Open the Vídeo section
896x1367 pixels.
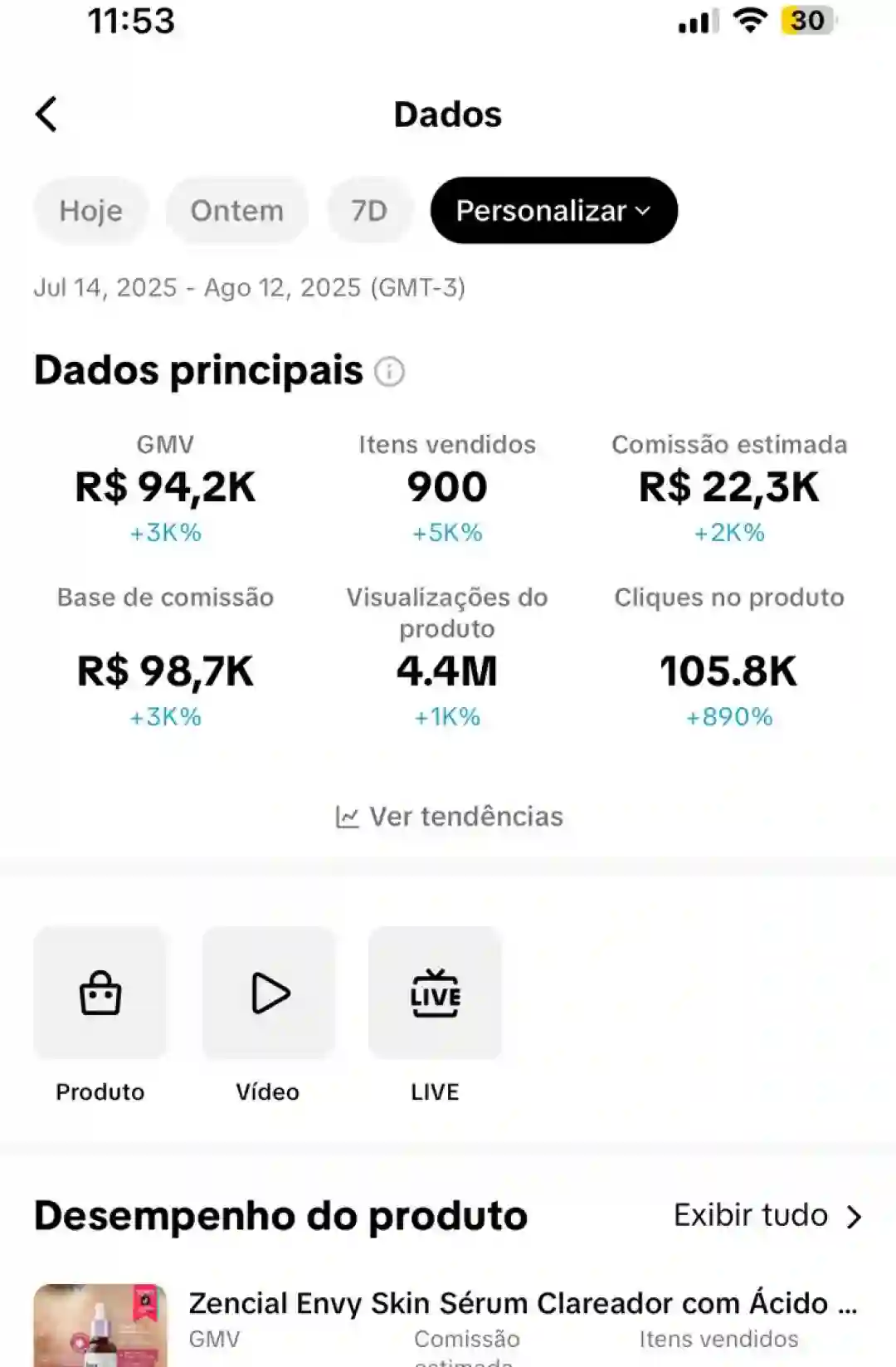point(269,994)
